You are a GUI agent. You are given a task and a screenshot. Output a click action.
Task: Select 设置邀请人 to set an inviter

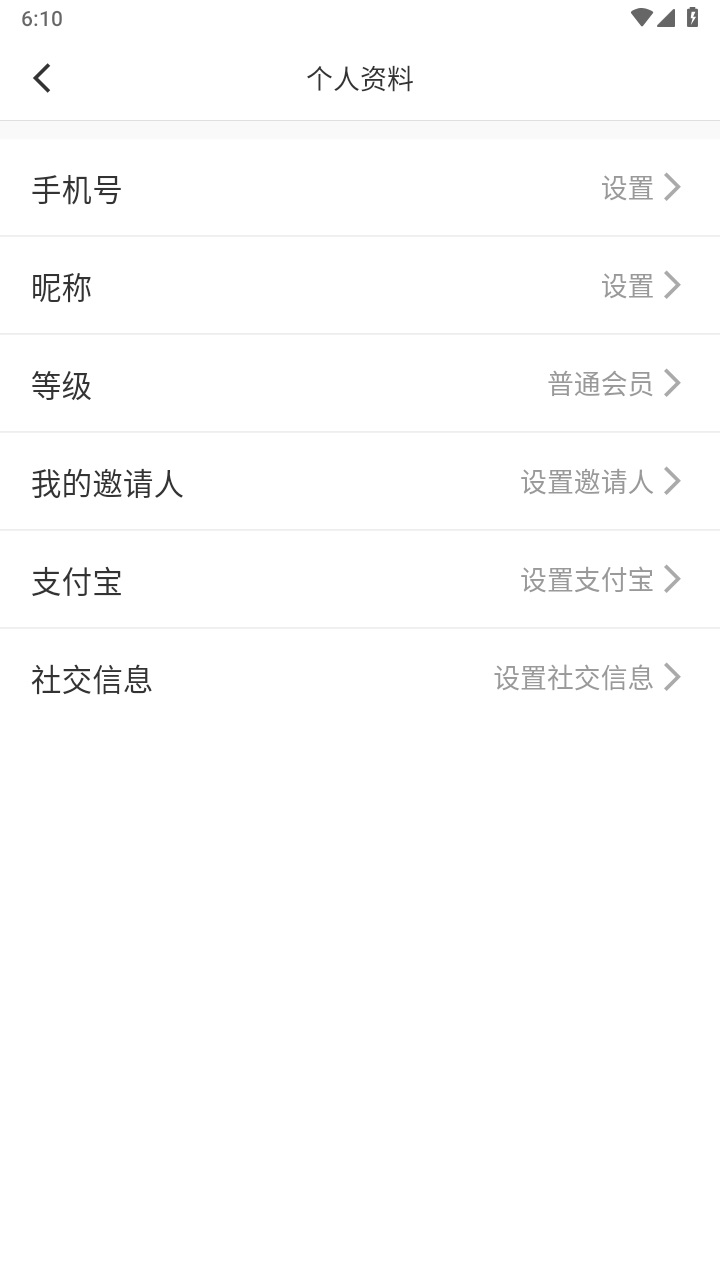click(587, 482)
